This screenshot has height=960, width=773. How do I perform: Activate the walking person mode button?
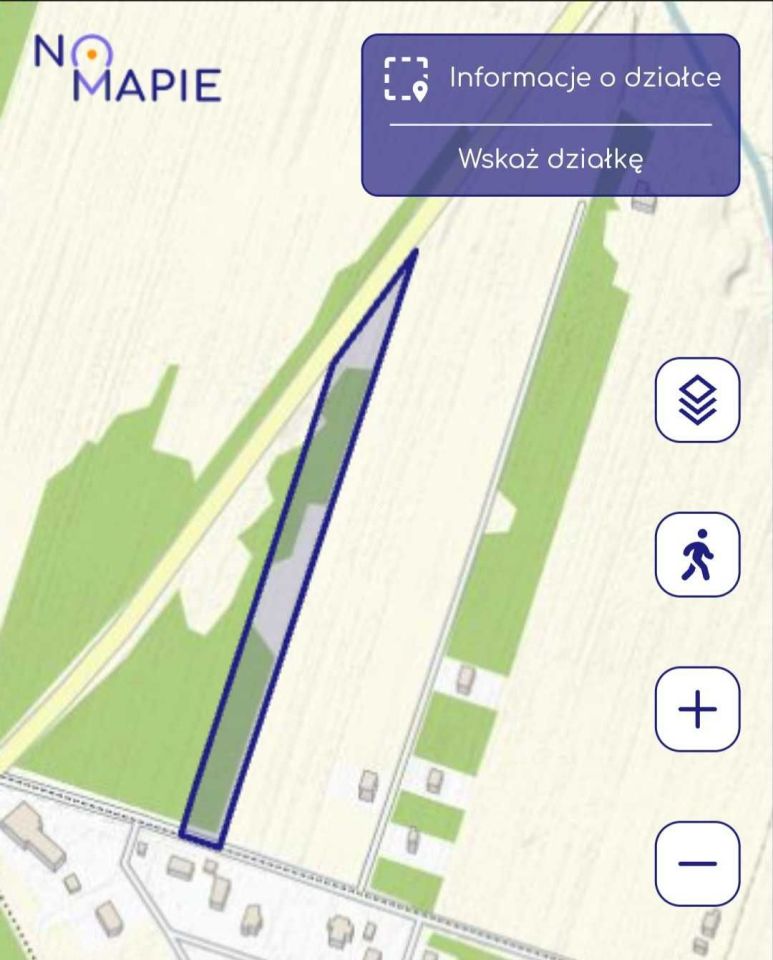(697, 555)
